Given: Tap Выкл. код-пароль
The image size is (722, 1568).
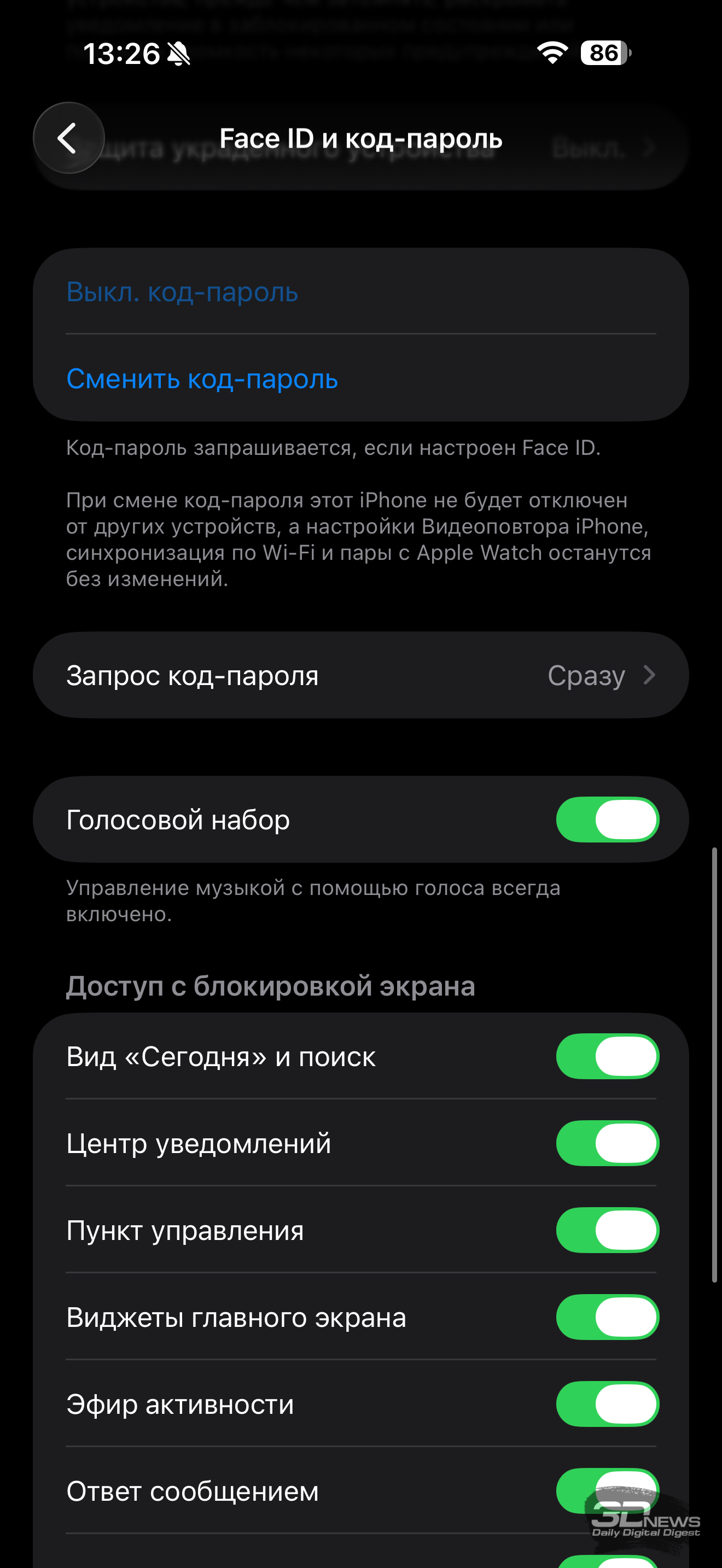Looking at the screenshot, I should click(x=182, y=292).
